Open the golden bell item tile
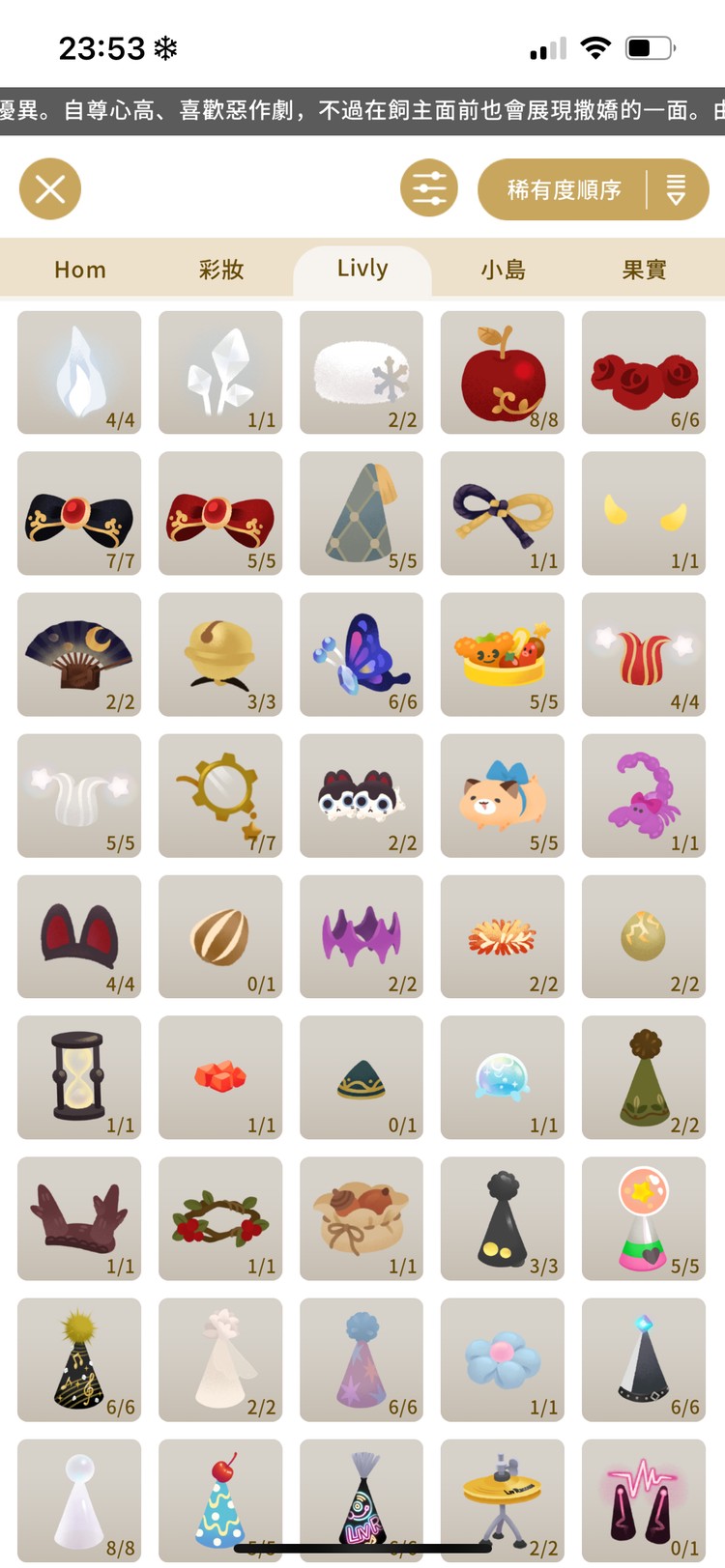Image resolution: width=725 pixels, height=1568 pixels. (x=220, y=654)
